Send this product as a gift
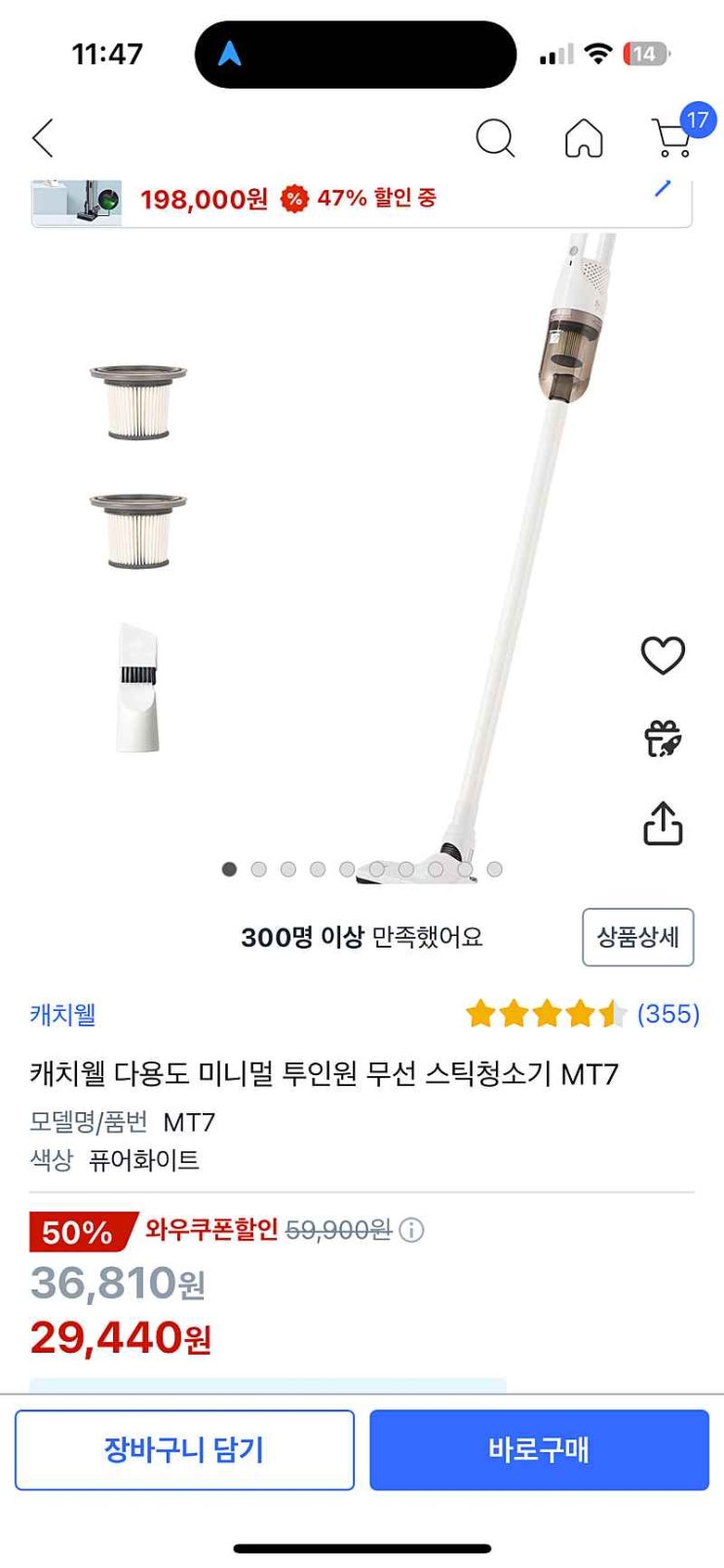Image resolution: width=724 pixels, height=1568 pixels. [x=663, y=739]
